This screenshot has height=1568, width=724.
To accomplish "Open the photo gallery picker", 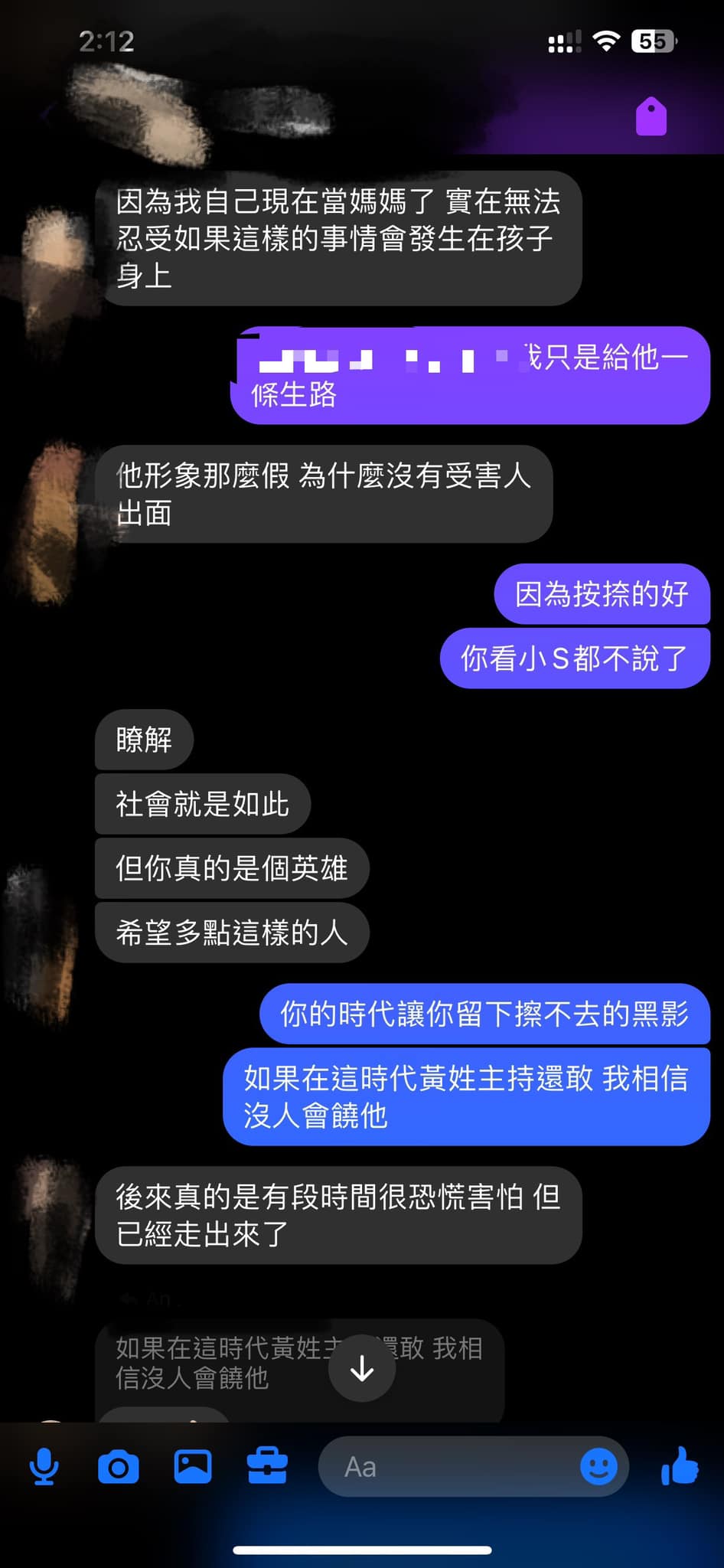I will pos(193,1466).
